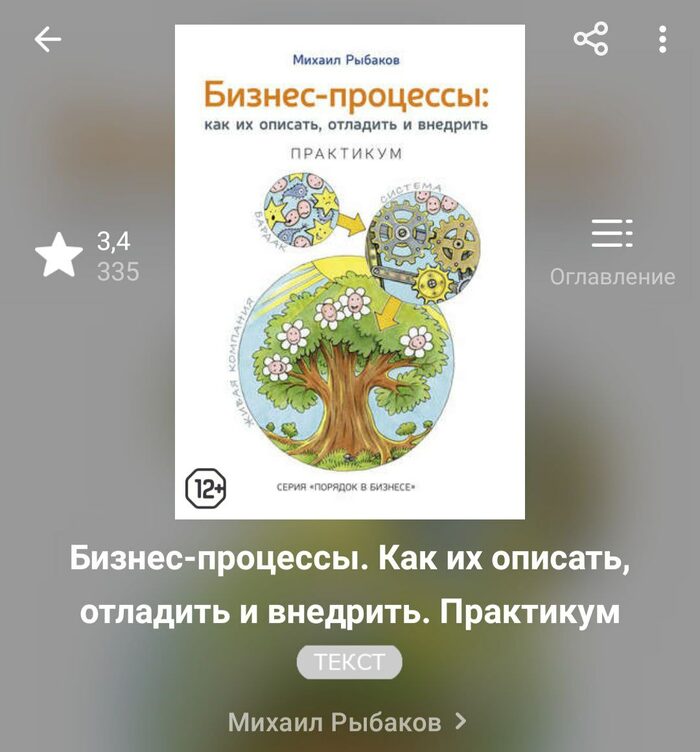Open author Михаил Рыбаков's page

pos(346,721)
